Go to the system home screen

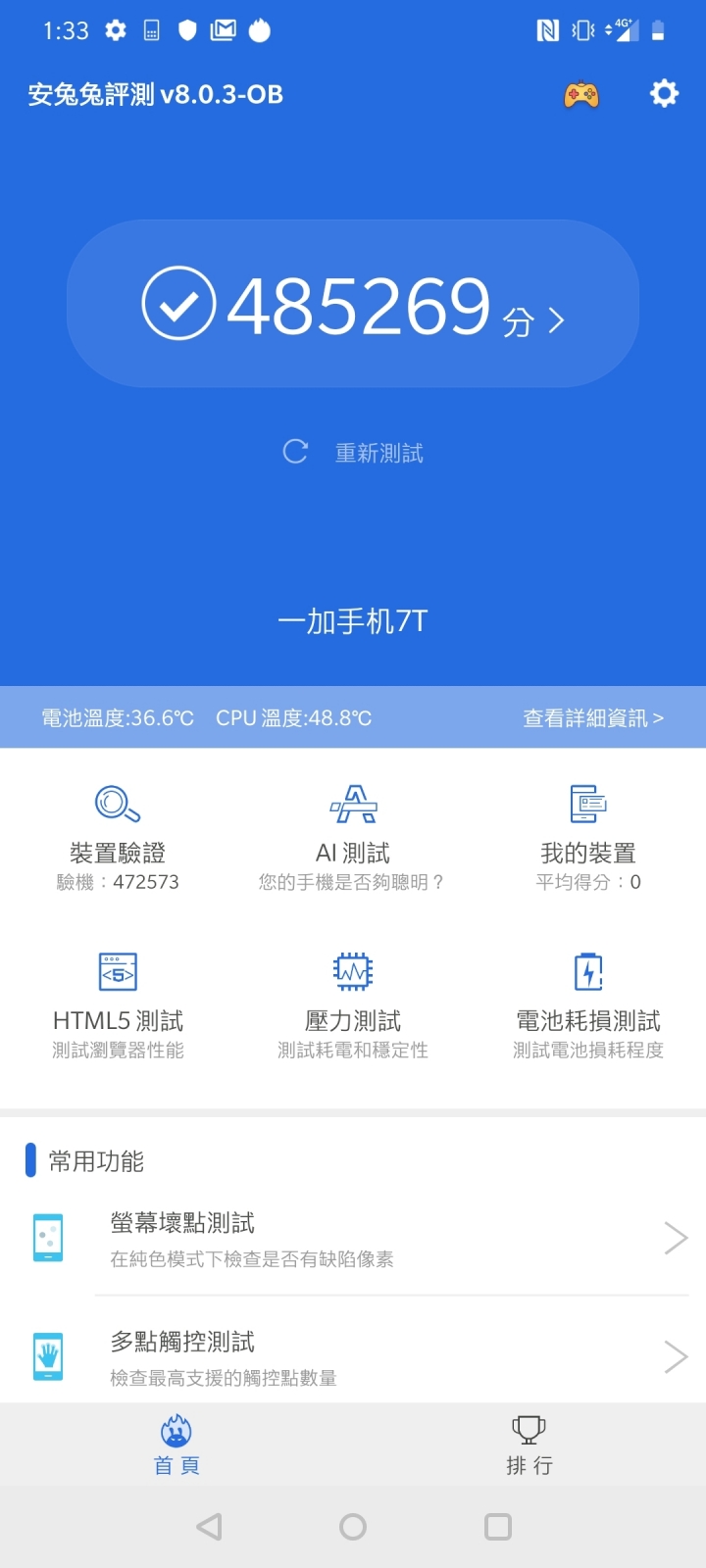point(353,1526)
